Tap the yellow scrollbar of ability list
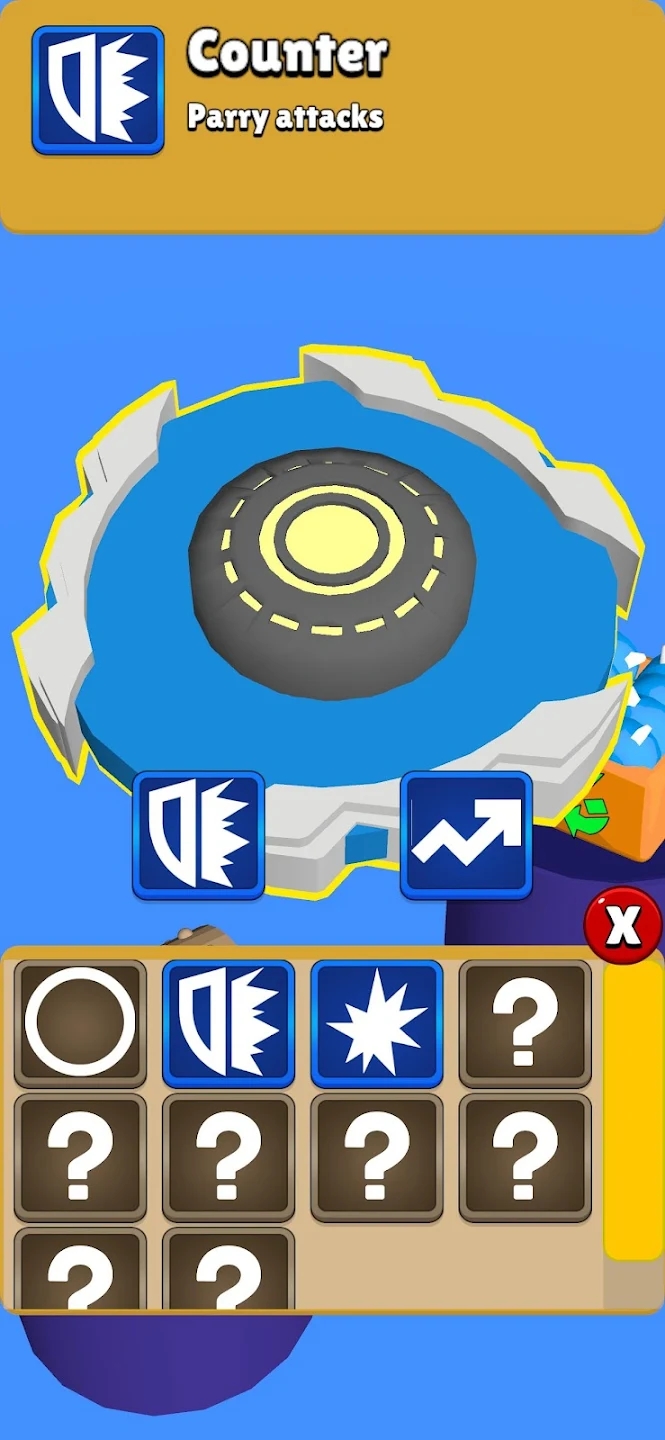 633,1110
